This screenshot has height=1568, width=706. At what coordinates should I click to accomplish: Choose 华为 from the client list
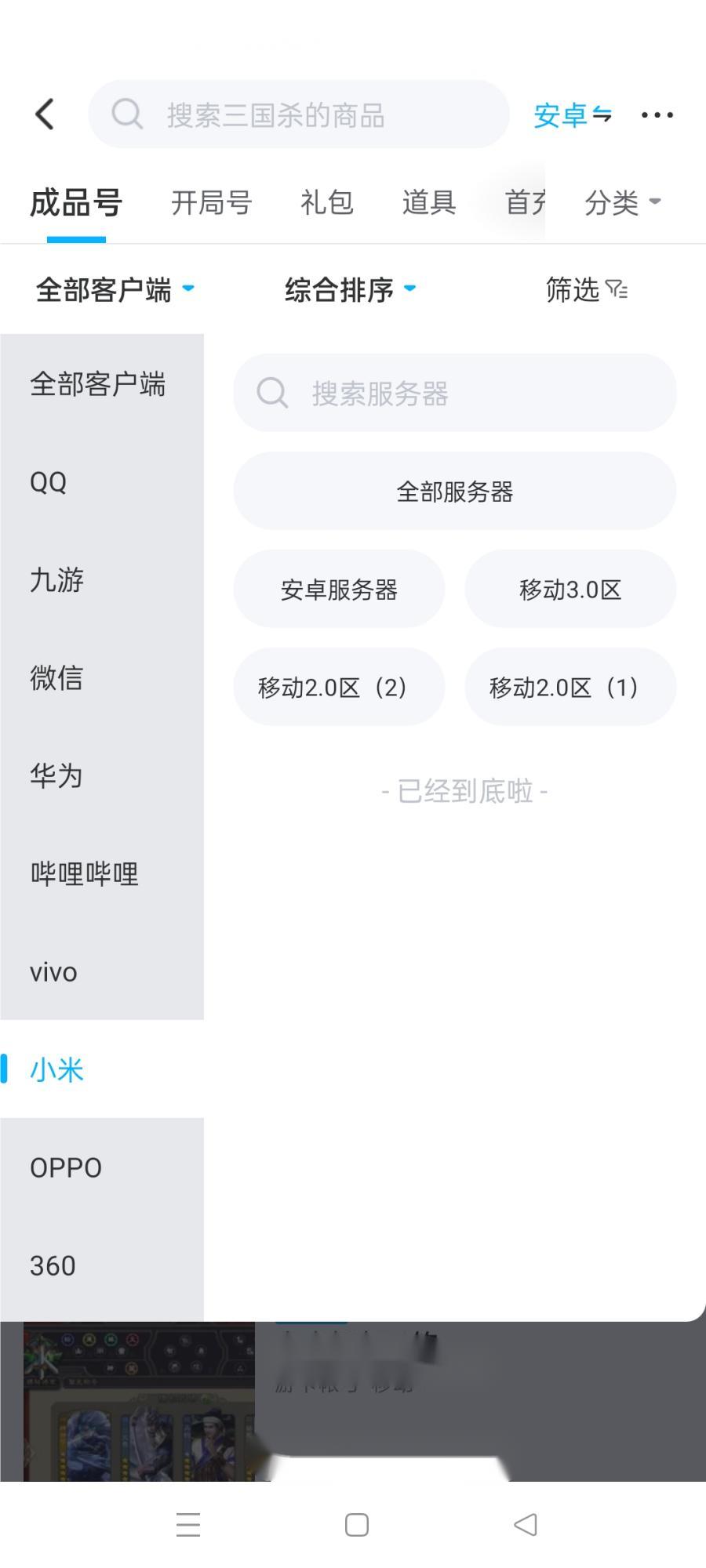pyautogui.click(x=56, y=776)
